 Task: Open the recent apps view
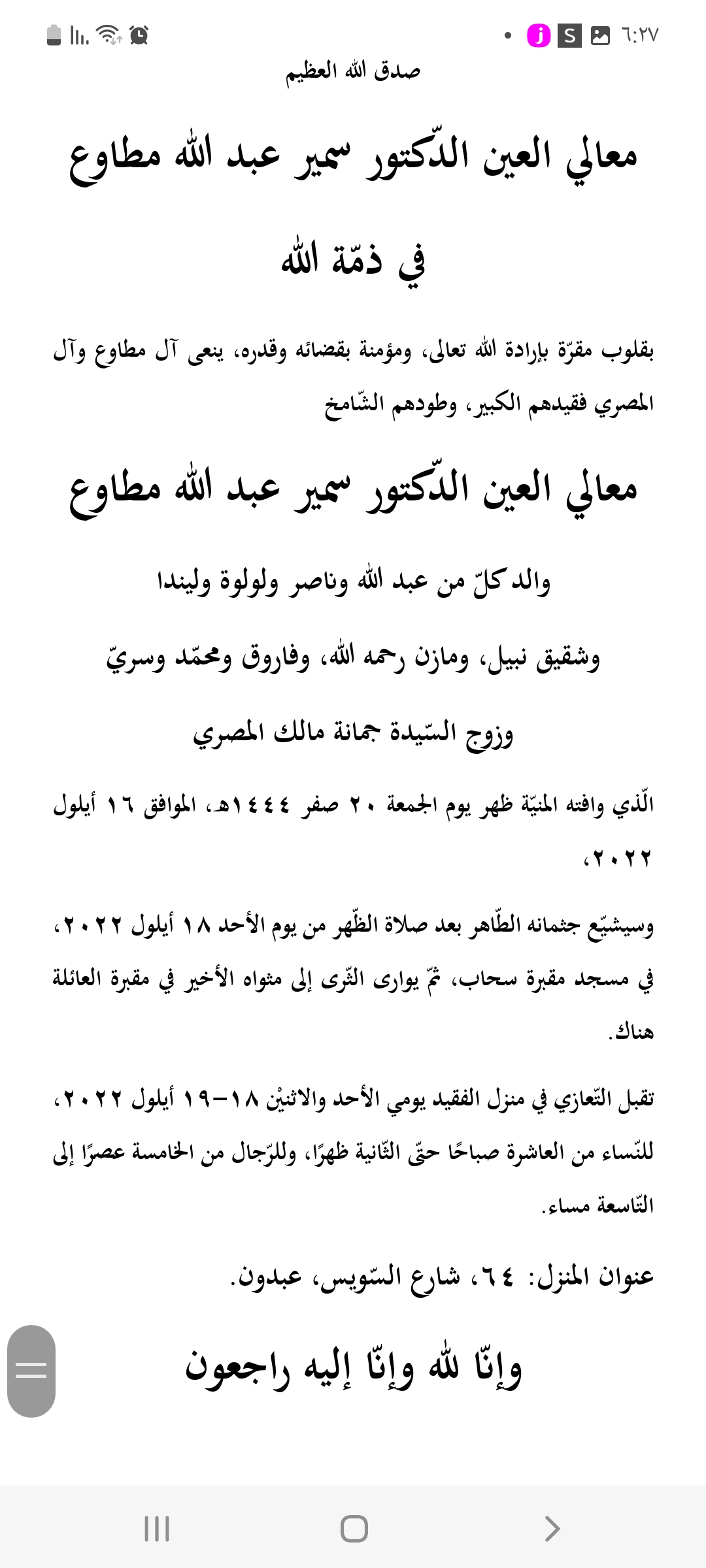click(x=156, y=1529)
